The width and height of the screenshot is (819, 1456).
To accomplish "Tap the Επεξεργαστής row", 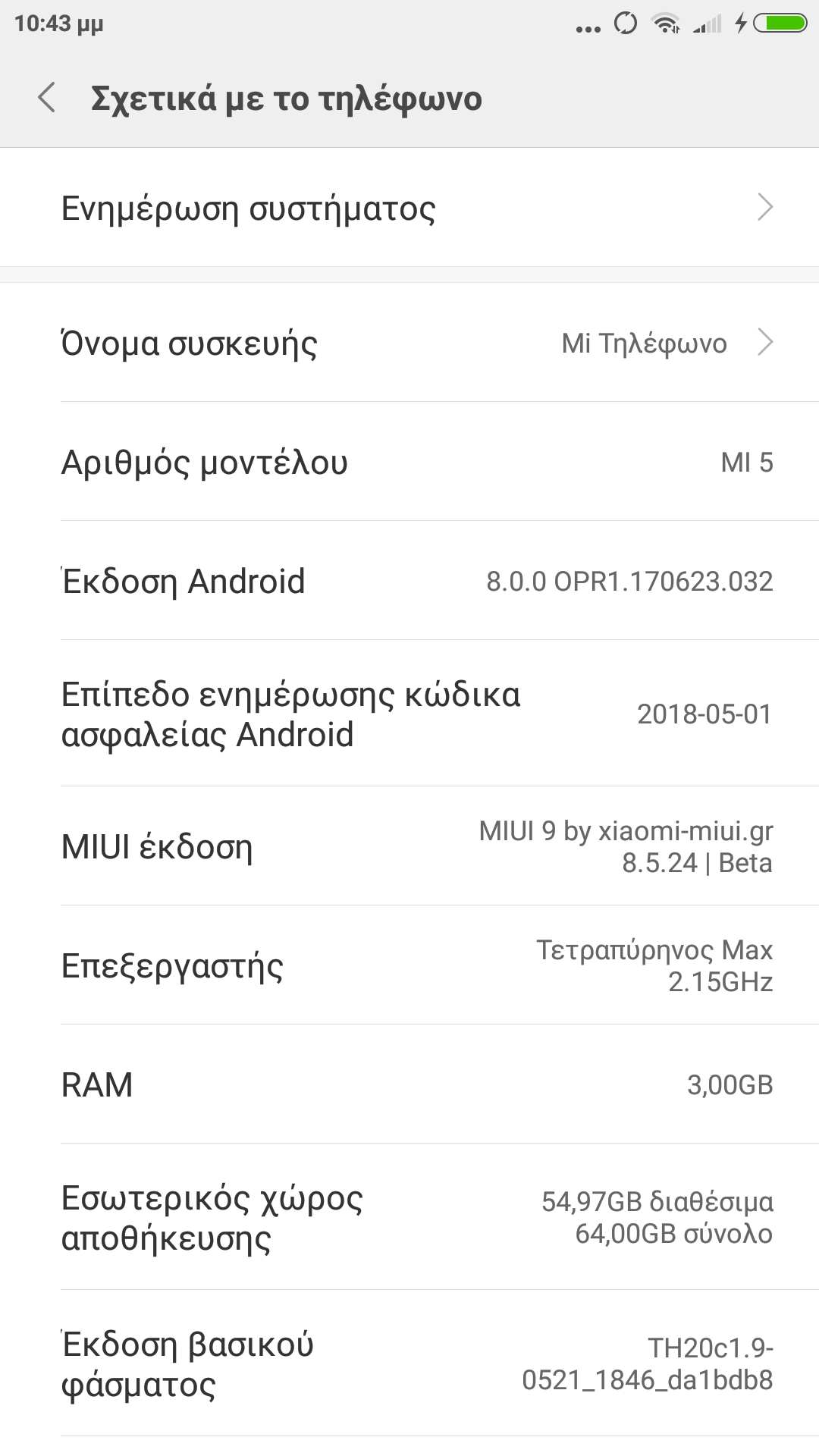I will click(x=409, y=965).
